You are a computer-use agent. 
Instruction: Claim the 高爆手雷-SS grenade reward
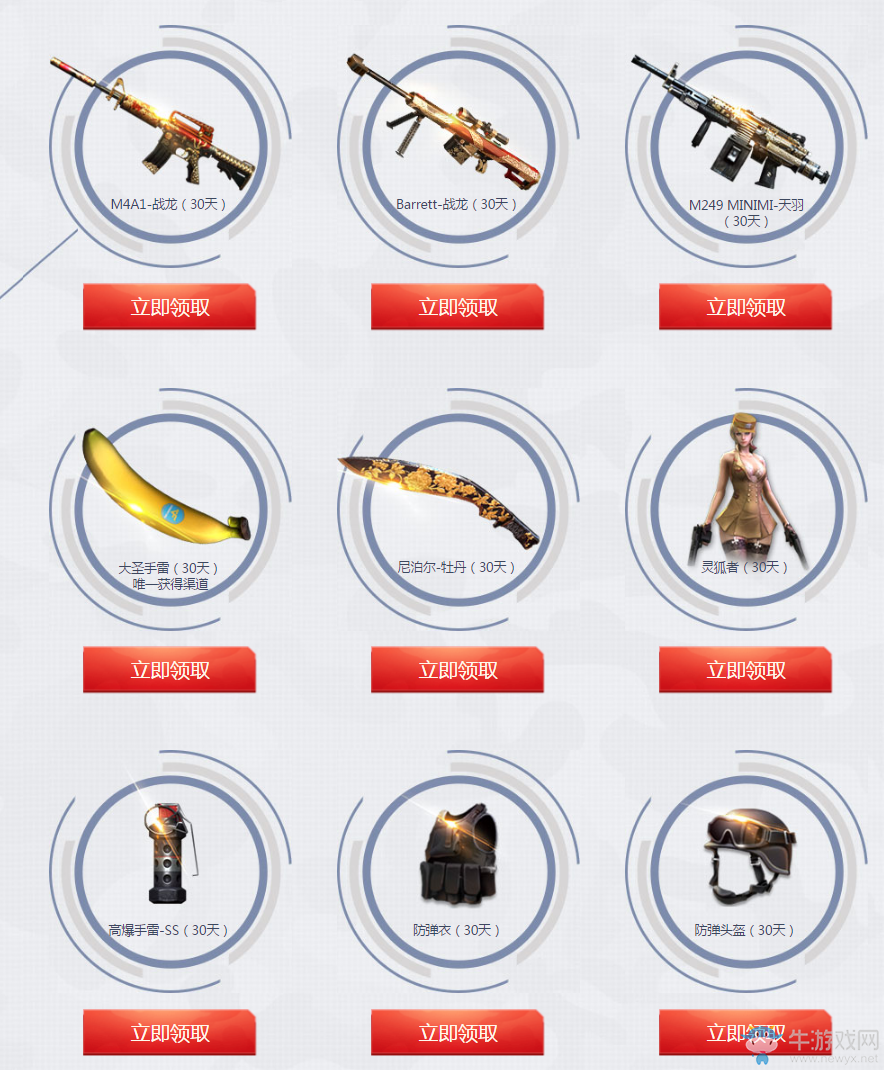point(169,1033)
